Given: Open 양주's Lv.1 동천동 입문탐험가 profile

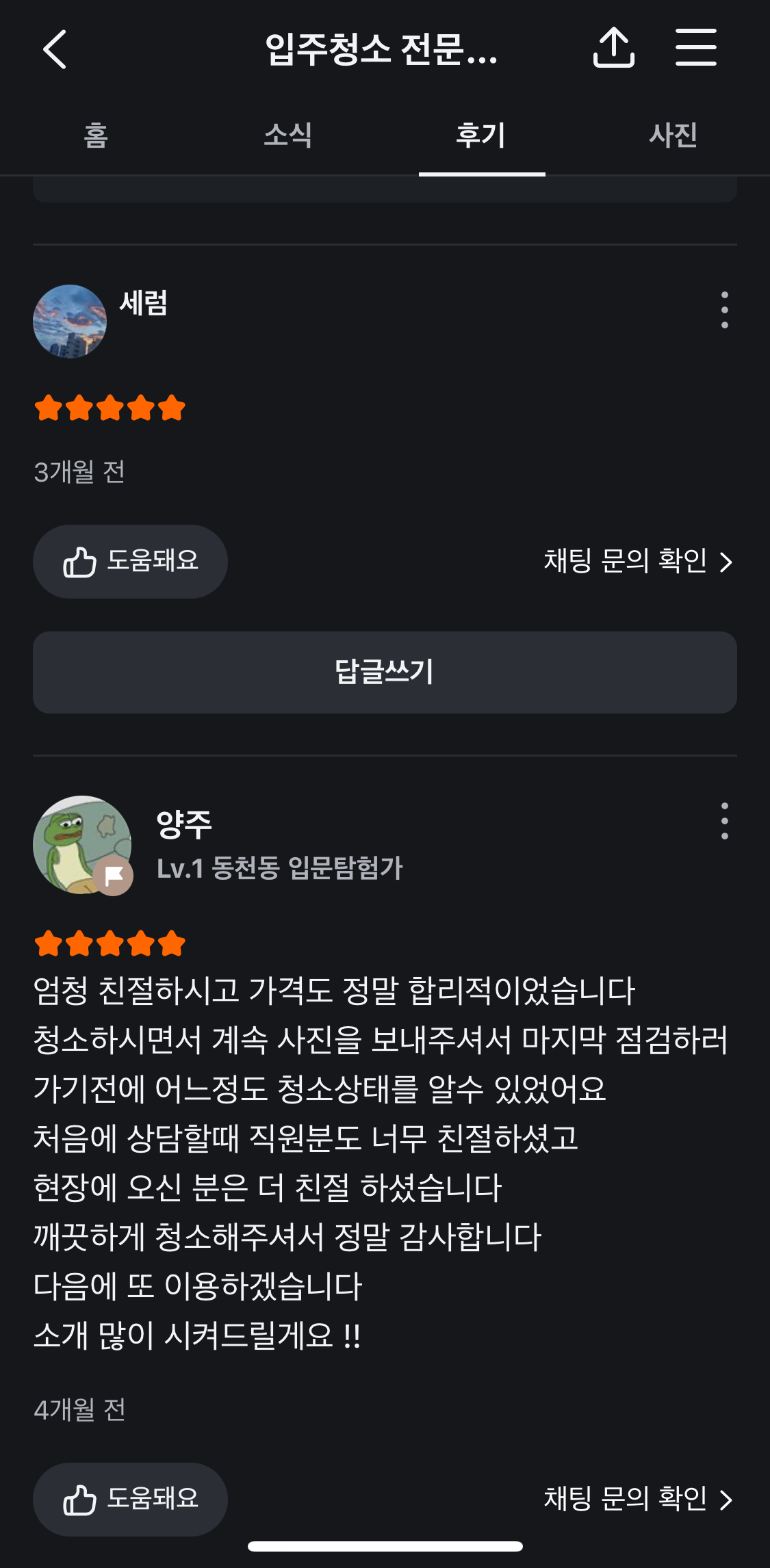Looking at the screenshot, I should (279, 869).
